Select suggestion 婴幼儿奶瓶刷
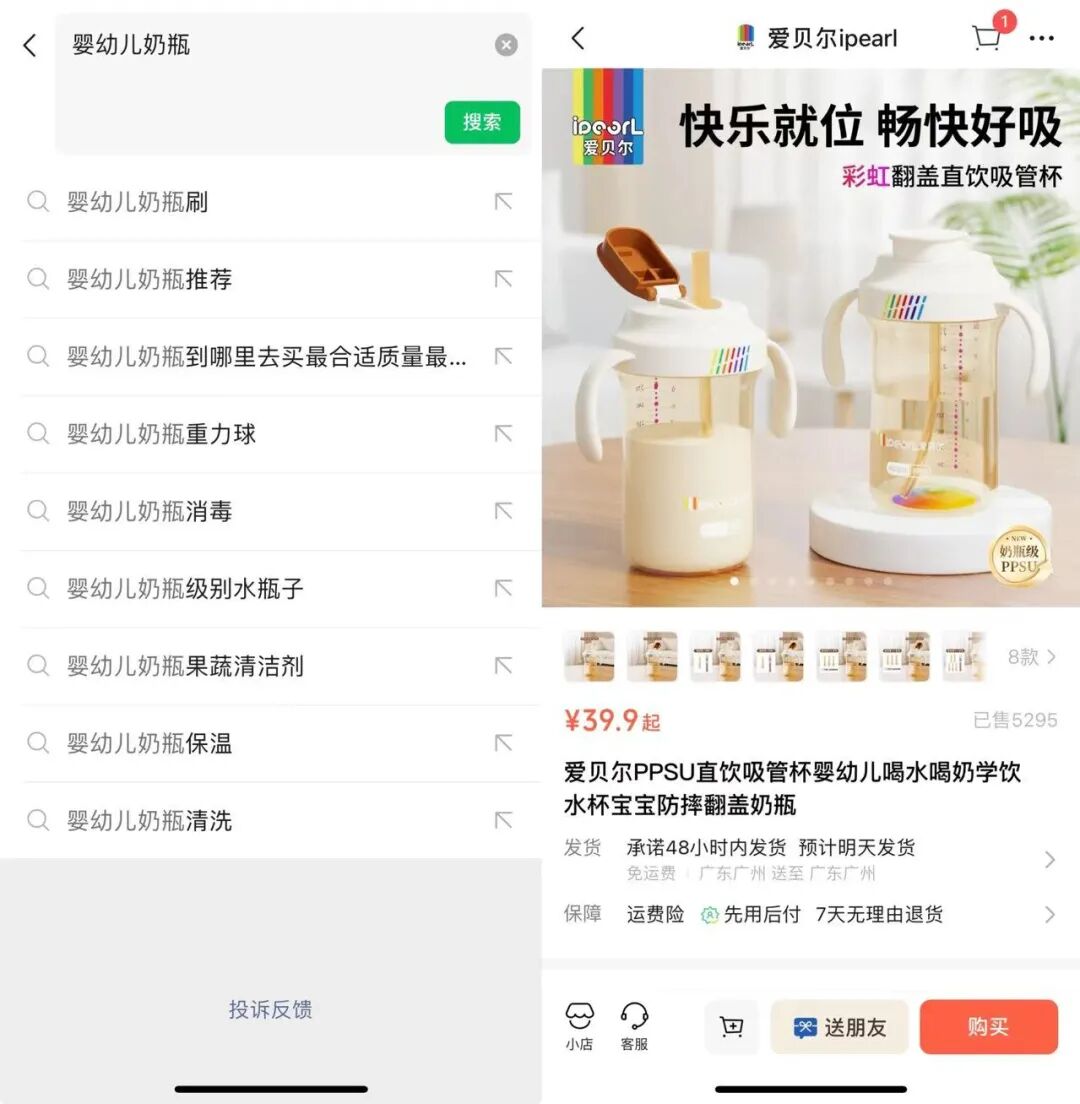The image size is (1080, 1104). 138,202
